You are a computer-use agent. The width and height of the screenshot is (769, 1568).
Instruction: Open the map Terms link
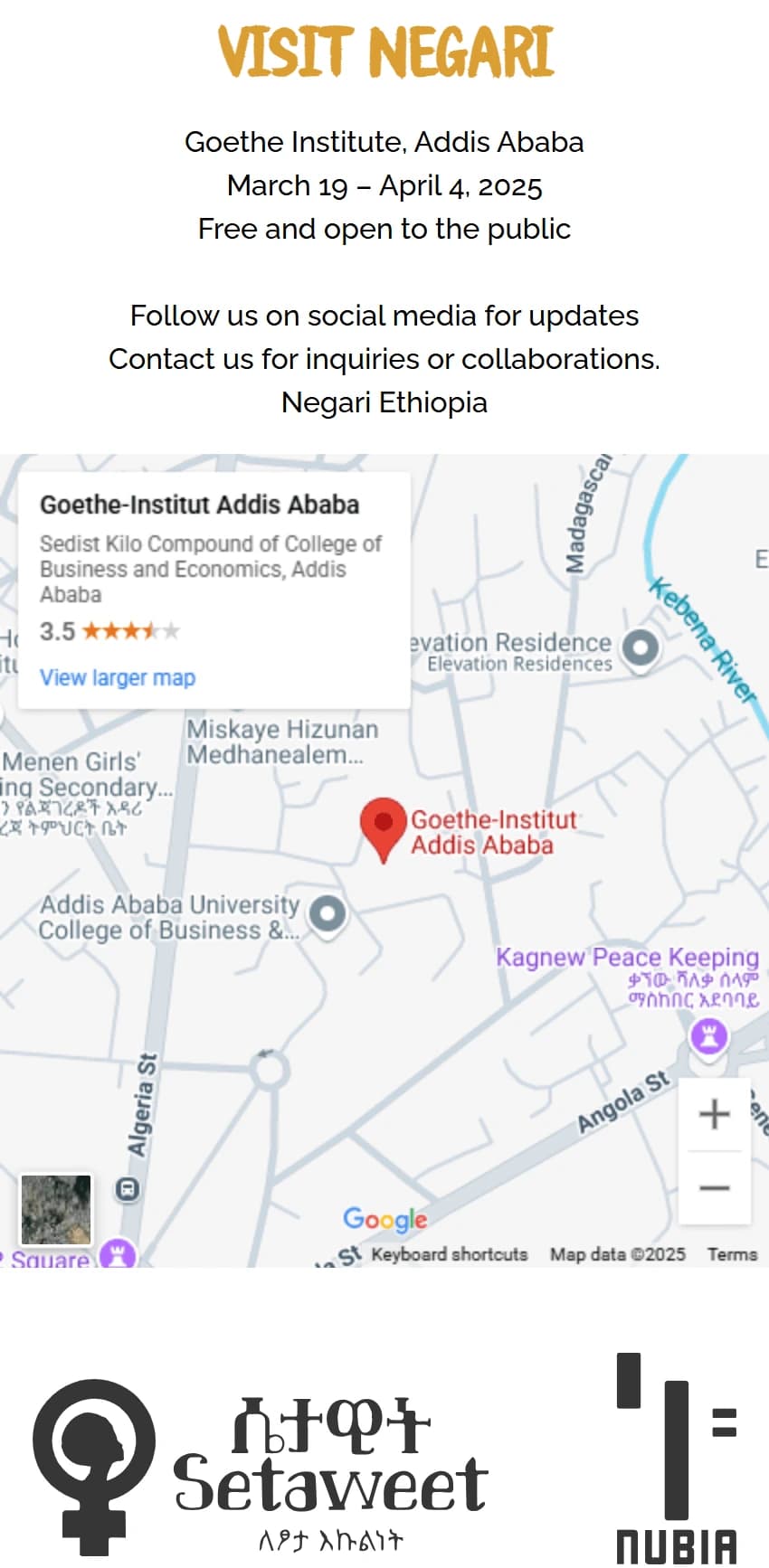(x=732, y=1254)
